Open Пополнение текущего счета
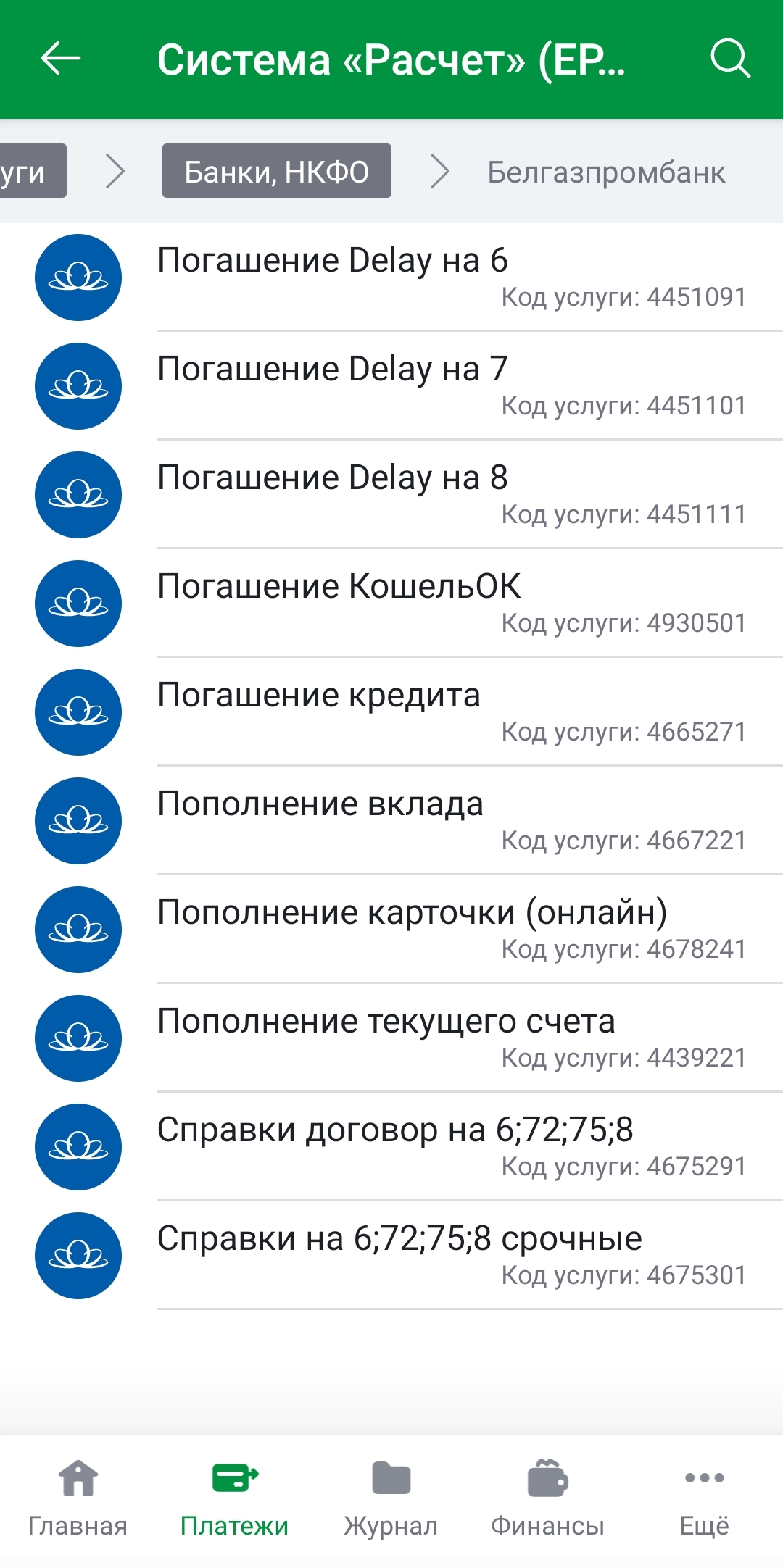The width and height of the screenshot is (783, 1568). (391, 1038)
